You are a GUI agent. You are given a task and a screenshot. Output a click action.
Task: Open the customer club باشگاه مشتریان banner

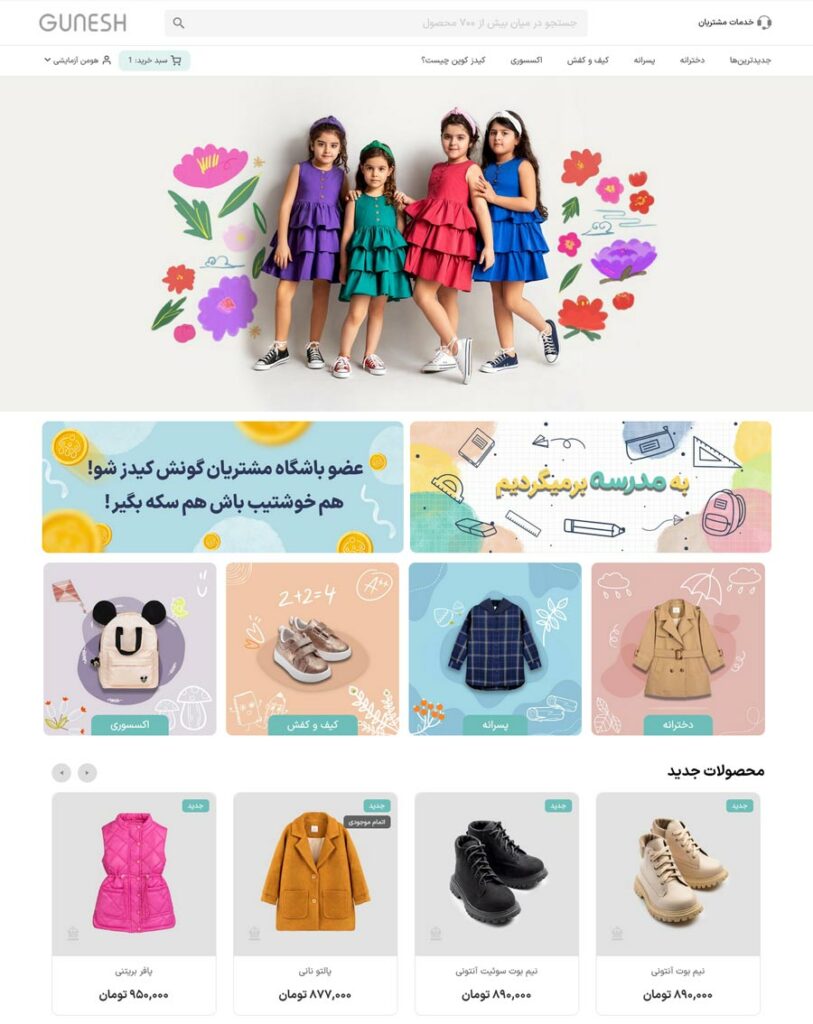point(222,487)
